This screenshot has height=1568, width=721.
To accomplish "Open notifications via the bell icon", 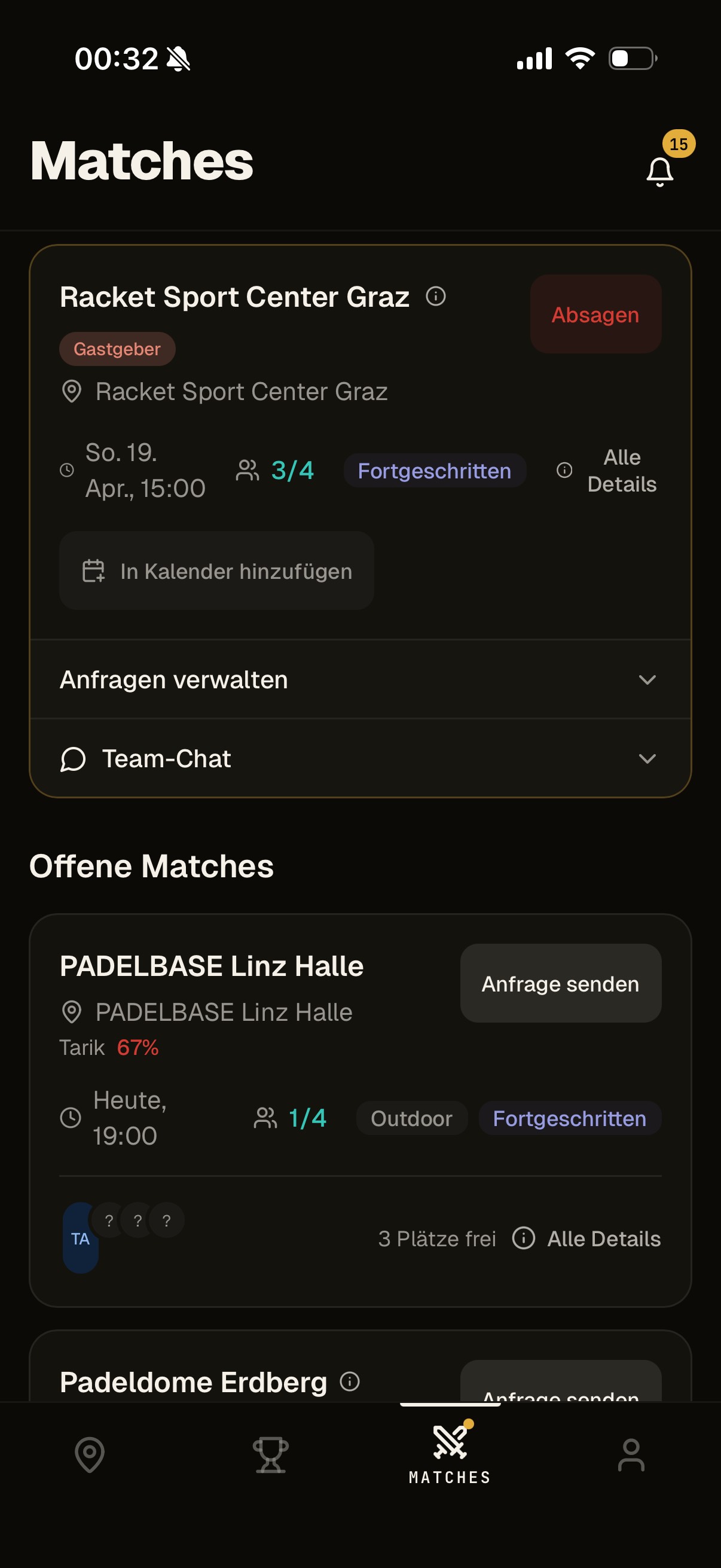I will [660, 171].
